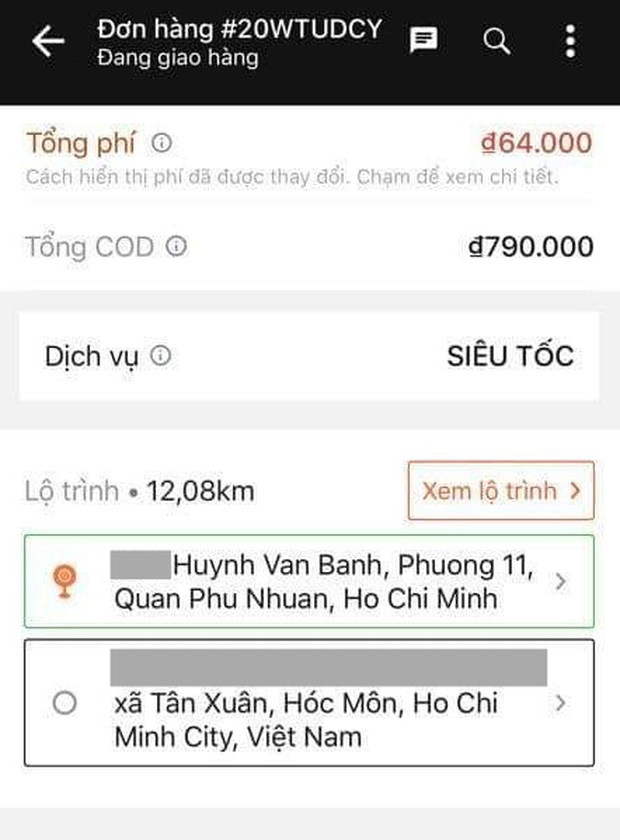Viewport: 620px width, 840px height.
Task: Tap Xem lộ trình button
Action: click(500, 491)
